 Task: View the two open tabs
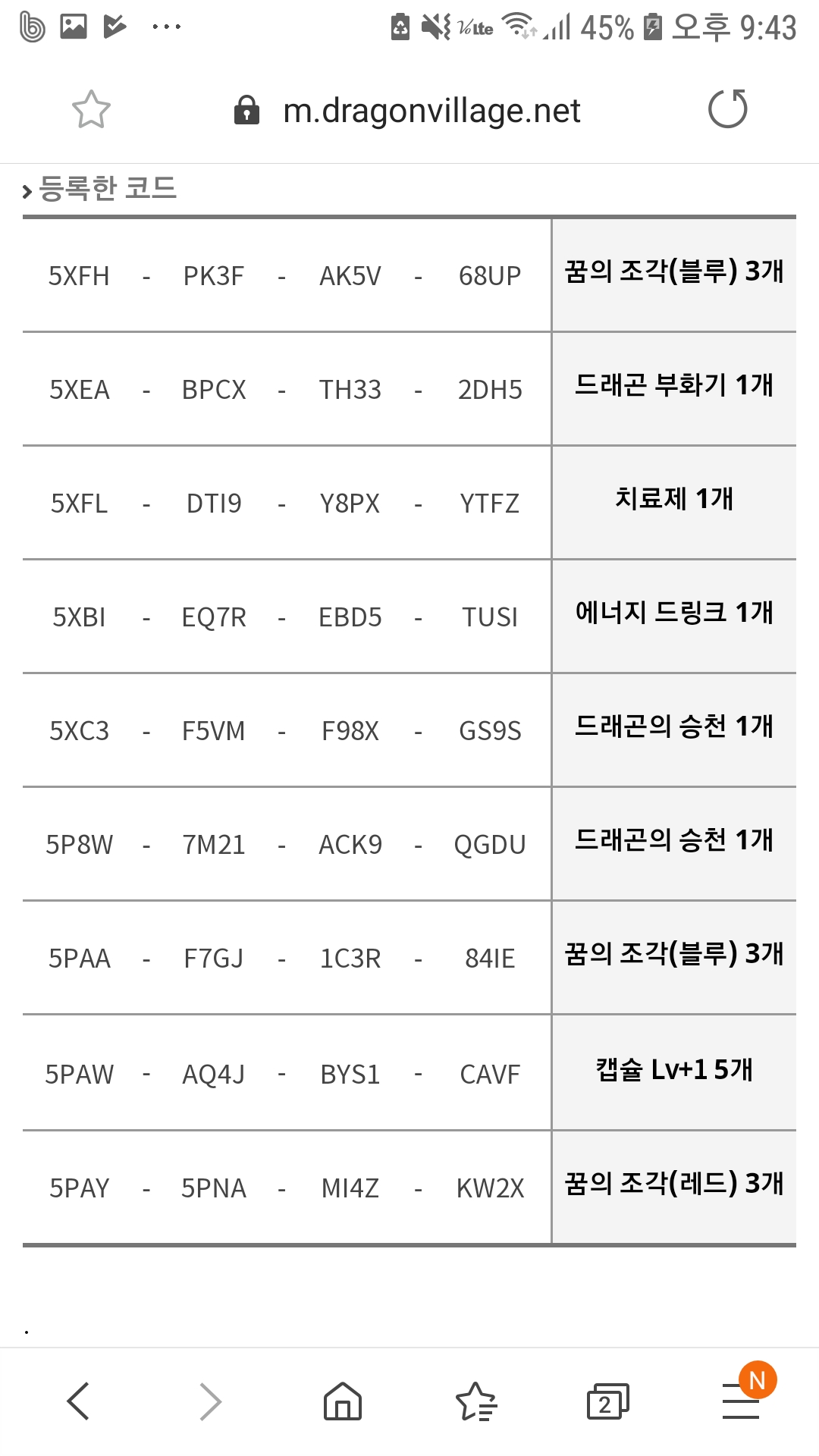tap(607, 1401)
